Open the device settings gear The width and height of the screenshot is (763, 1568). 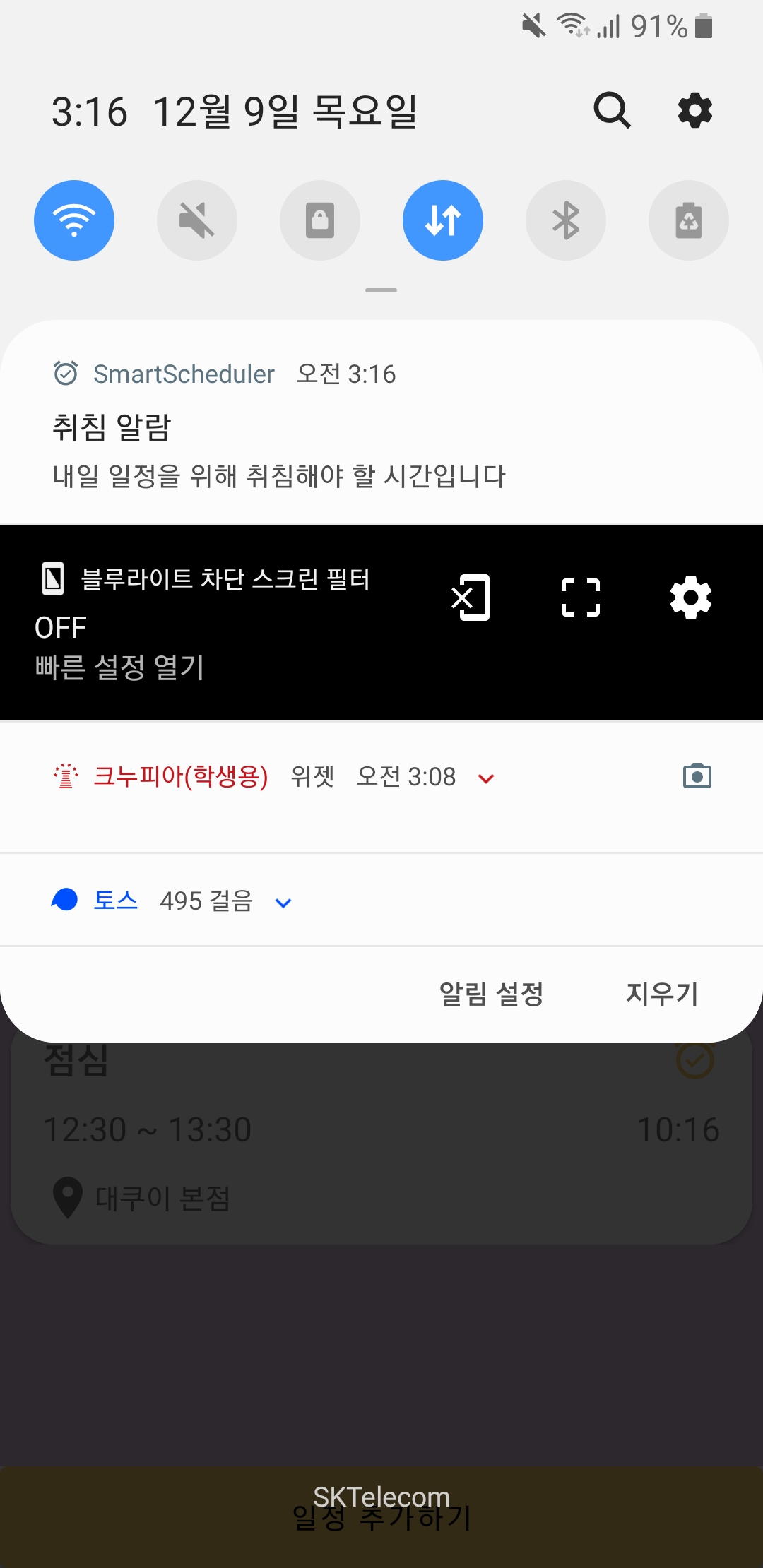pyautogui.click(x=695, y=111)
